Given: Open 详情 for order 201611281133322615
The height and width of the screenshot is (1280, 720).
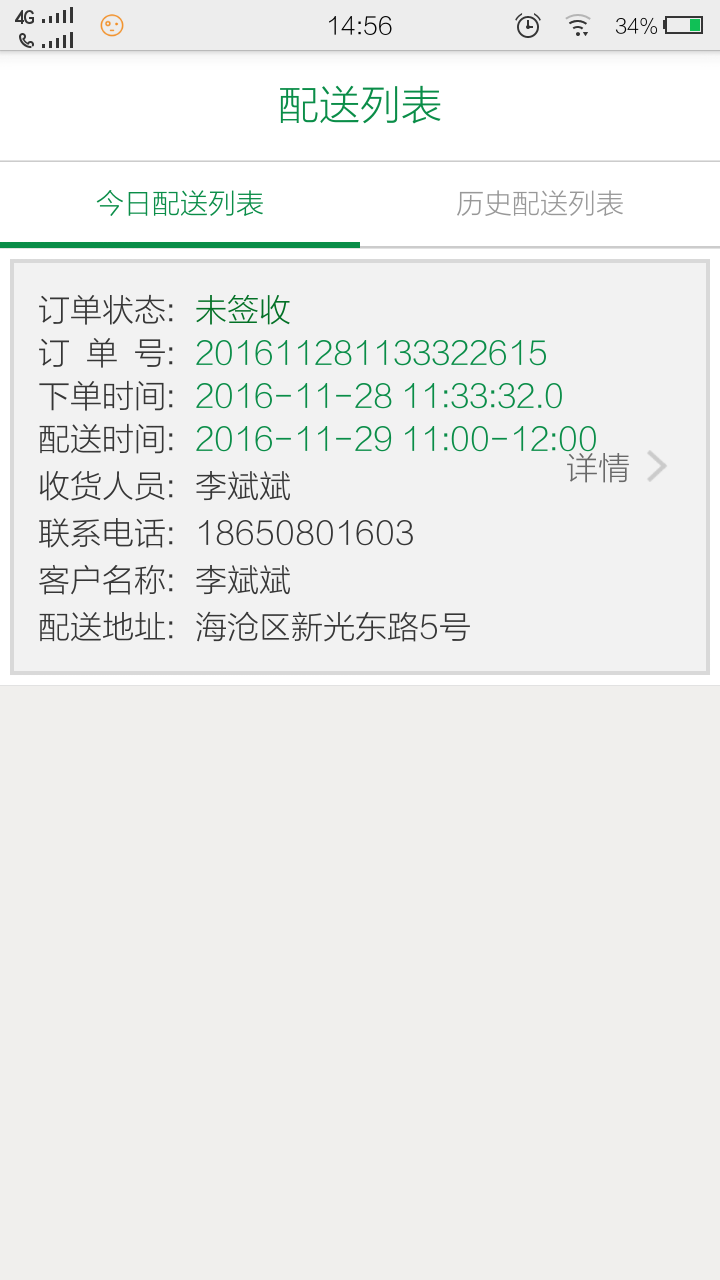Looking at the screenshot, I should [x=616, y=467].
